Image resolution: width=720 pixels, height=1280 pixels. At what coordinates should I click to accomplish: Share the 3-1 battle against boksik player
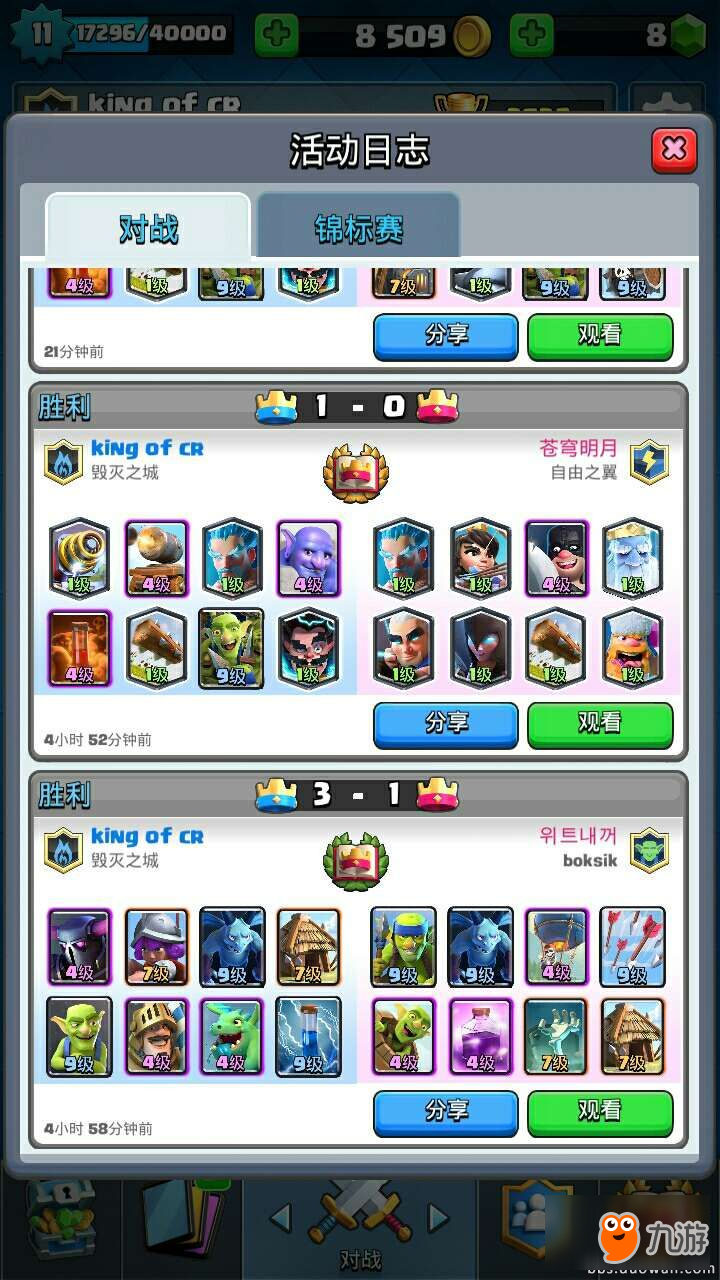click(x=446, y=1112)
